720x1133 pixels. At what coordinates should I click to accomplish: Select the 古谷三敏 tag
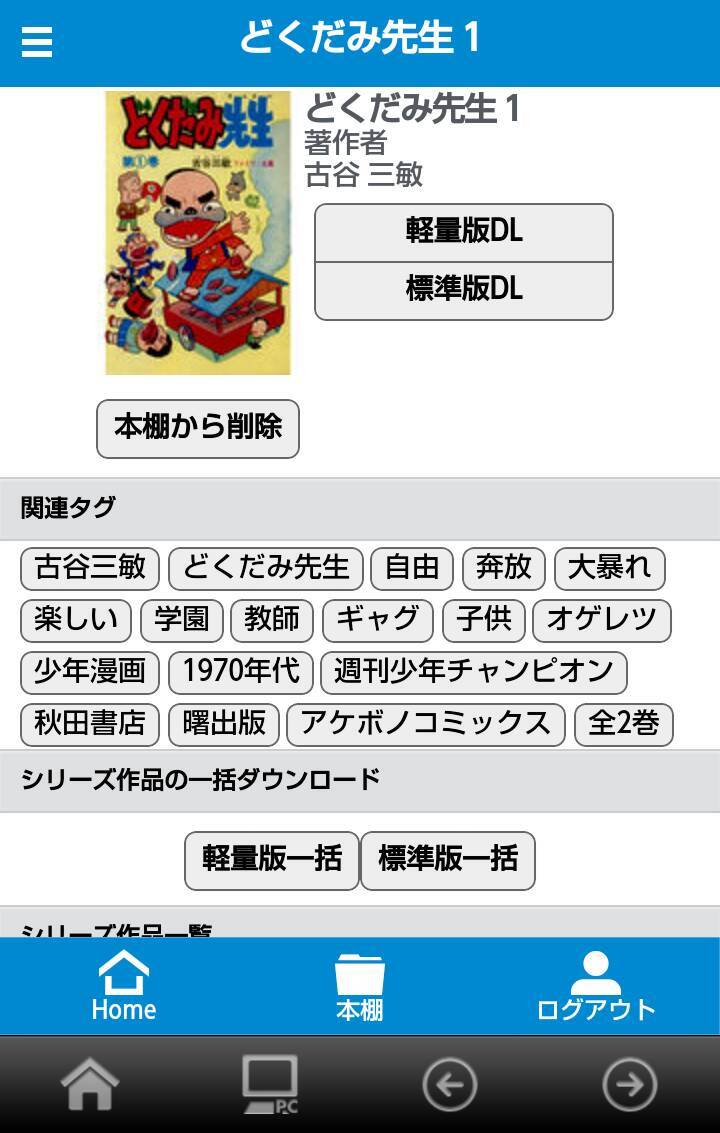pyautogui.click(x=90, y=568)
